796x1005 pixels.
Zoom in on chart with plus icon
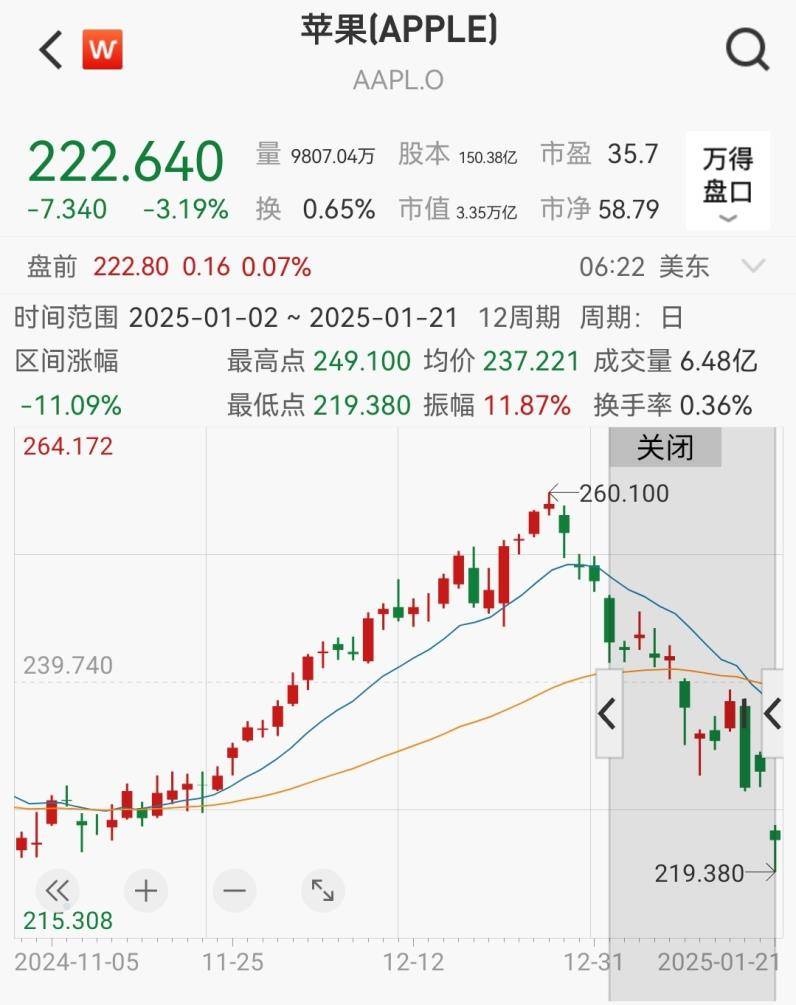(144, 890)
